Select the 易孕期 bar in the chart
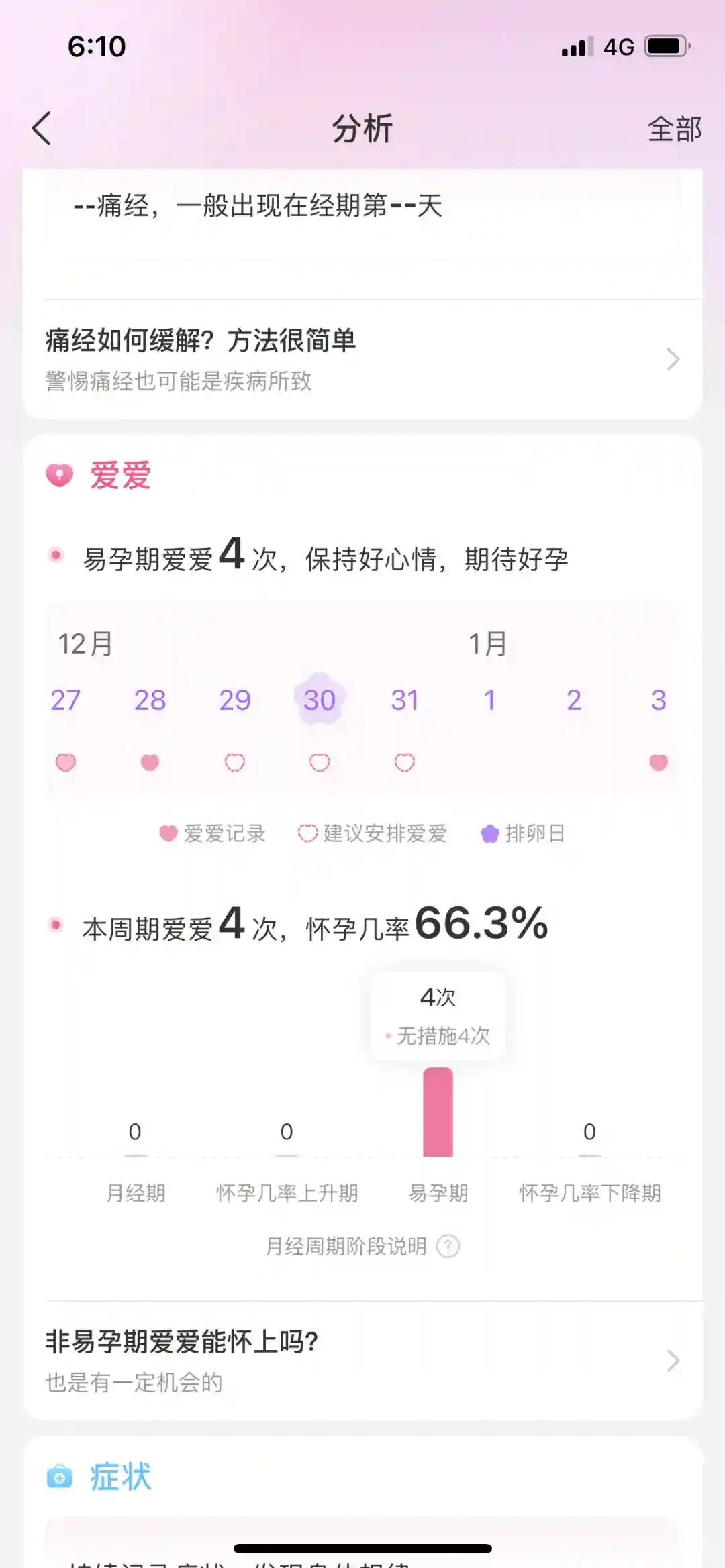 438,1112
